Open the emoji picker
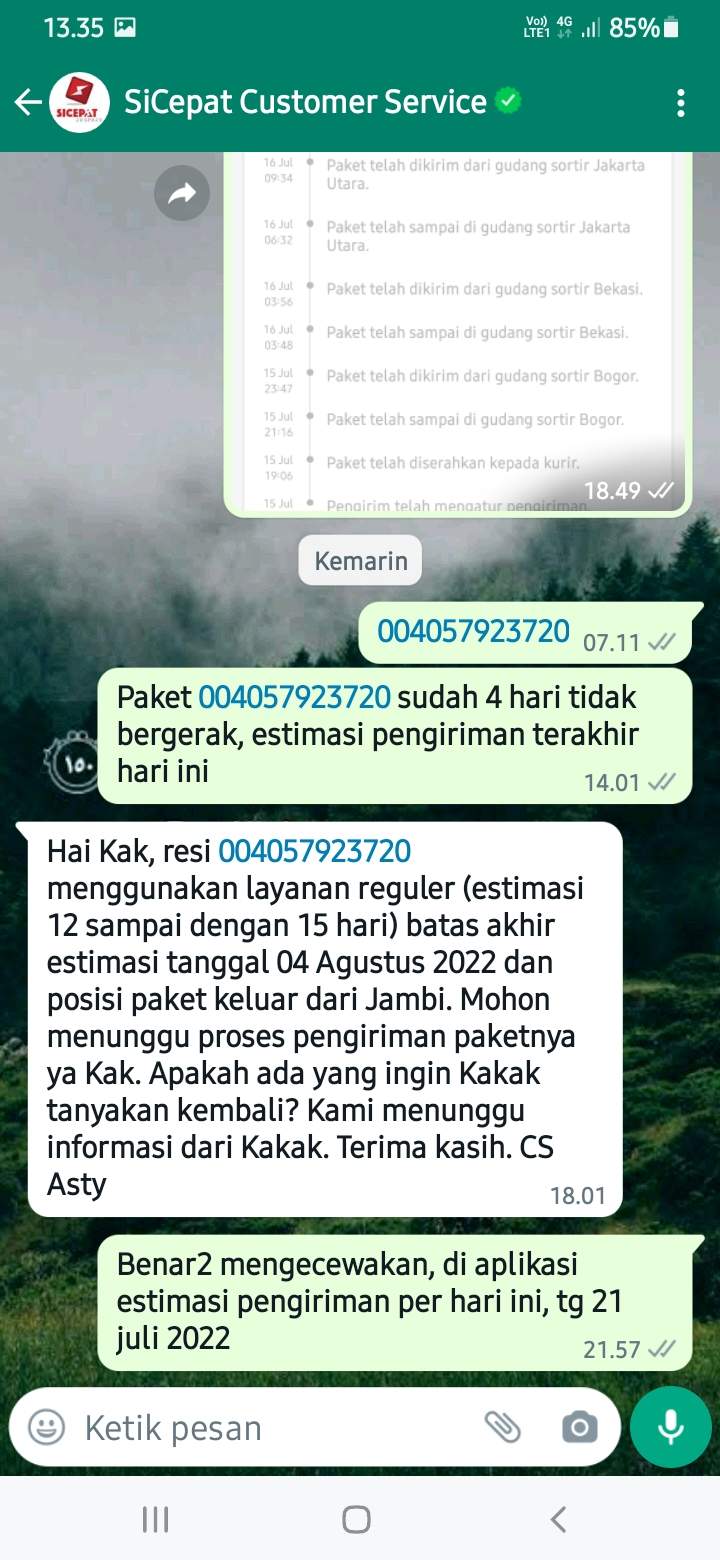 pos(46,1427)
